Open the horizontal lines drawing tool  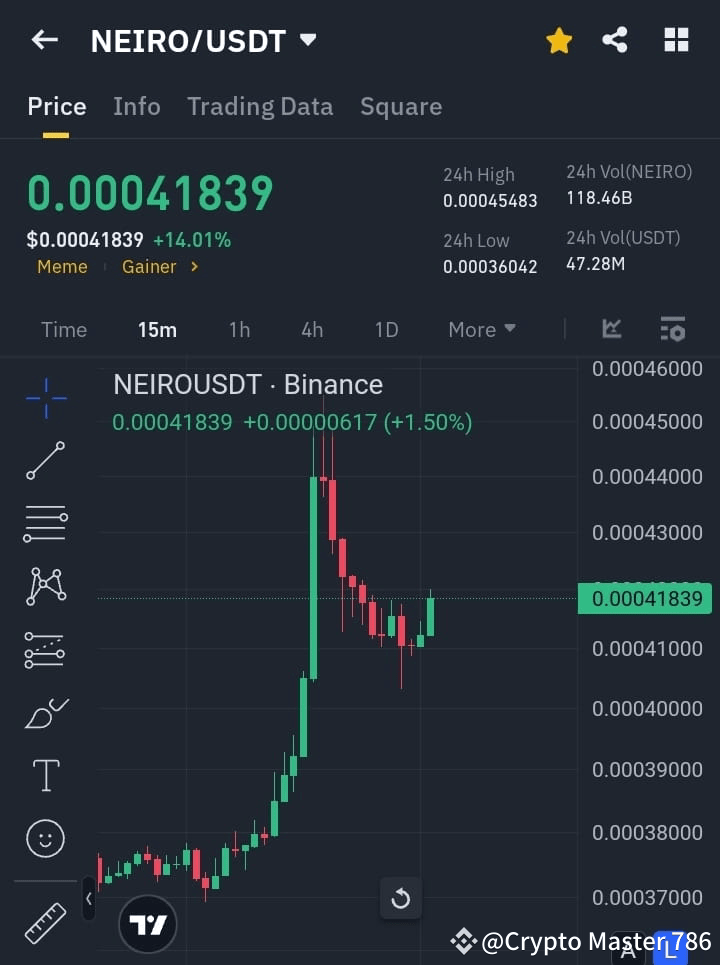click(x=45, y=524)
